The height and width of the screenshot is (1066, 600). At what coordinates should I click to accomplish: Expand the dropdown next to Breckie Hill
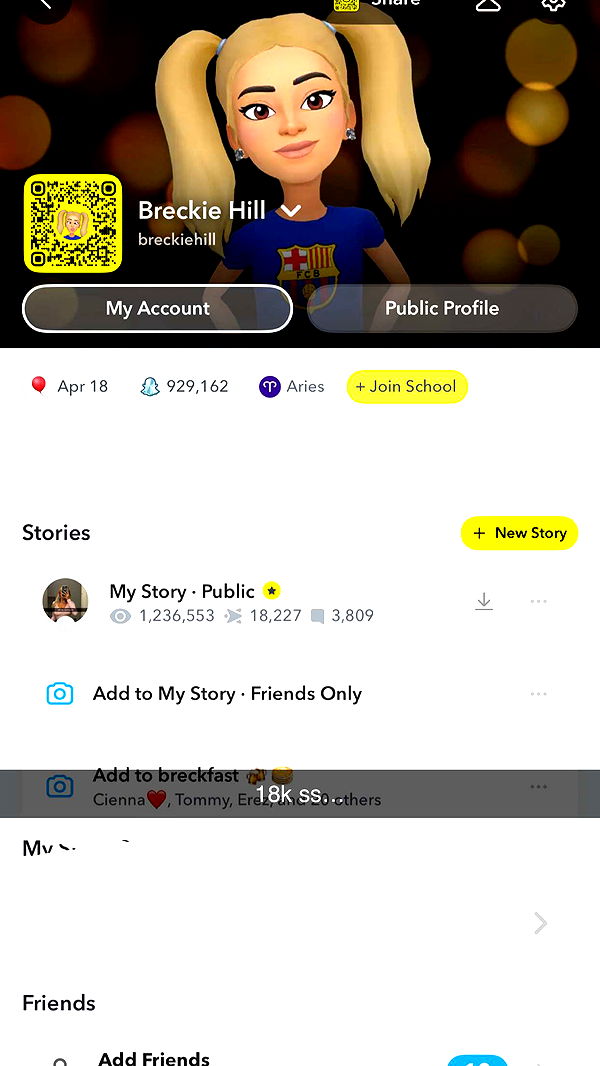[x=291, y=211]
